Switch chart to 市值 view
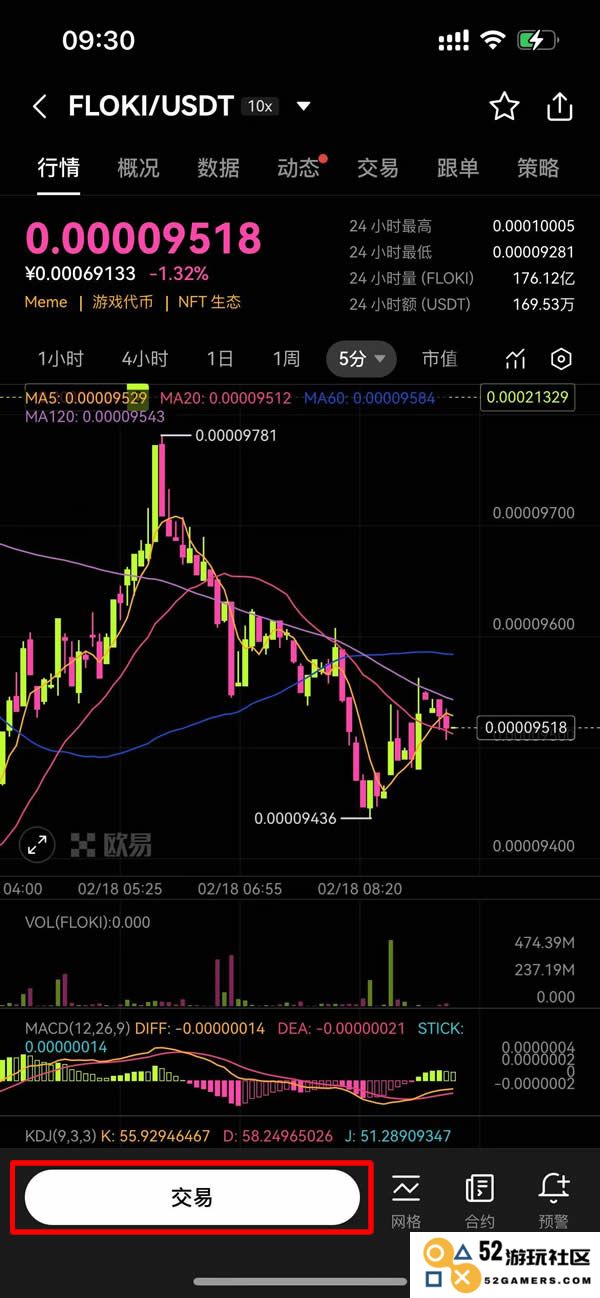Viewport: 600px width, 1298px height. pos(439,359)
